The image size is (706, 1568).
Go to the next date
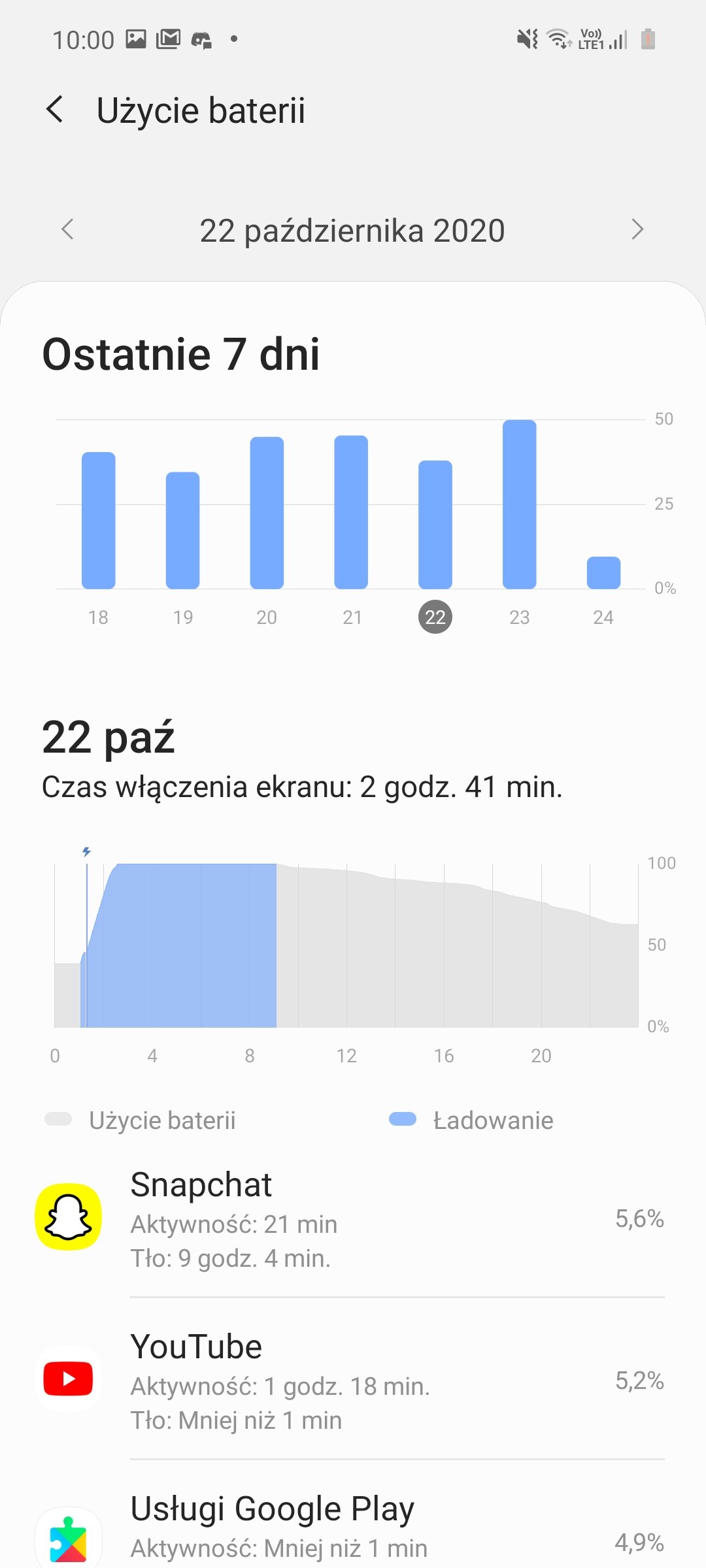click(637, 229)
